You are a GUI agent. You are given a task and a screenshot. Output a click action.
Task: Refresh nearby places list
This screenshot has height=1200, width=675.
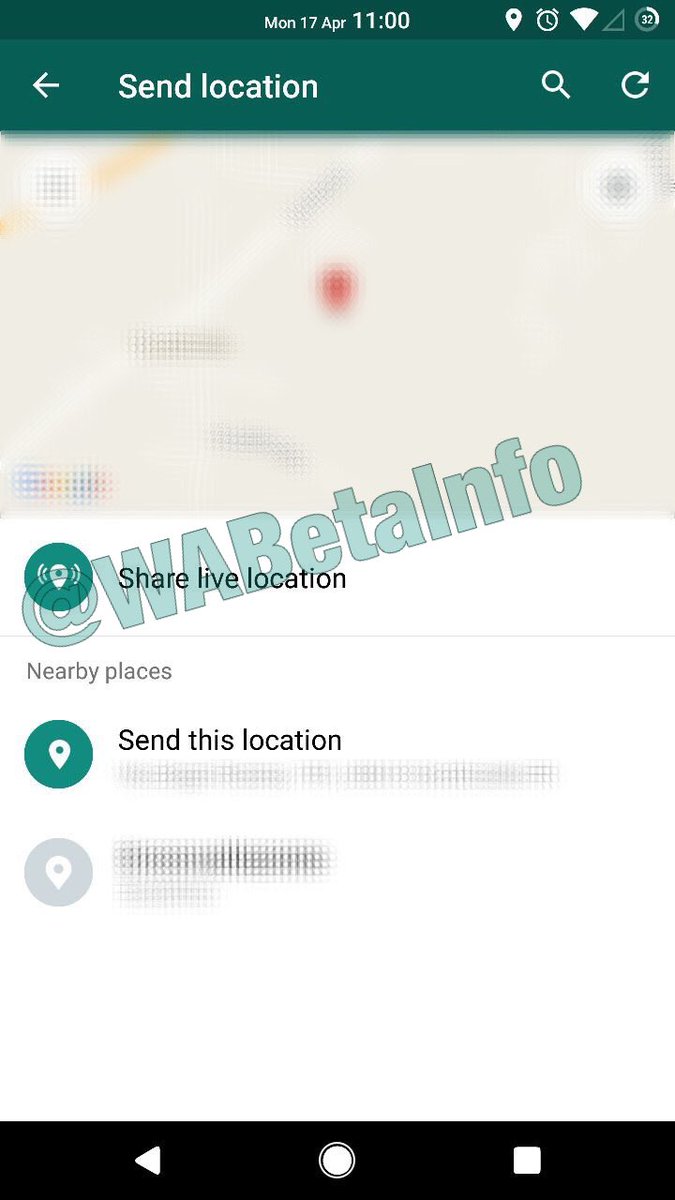point(635,86)
